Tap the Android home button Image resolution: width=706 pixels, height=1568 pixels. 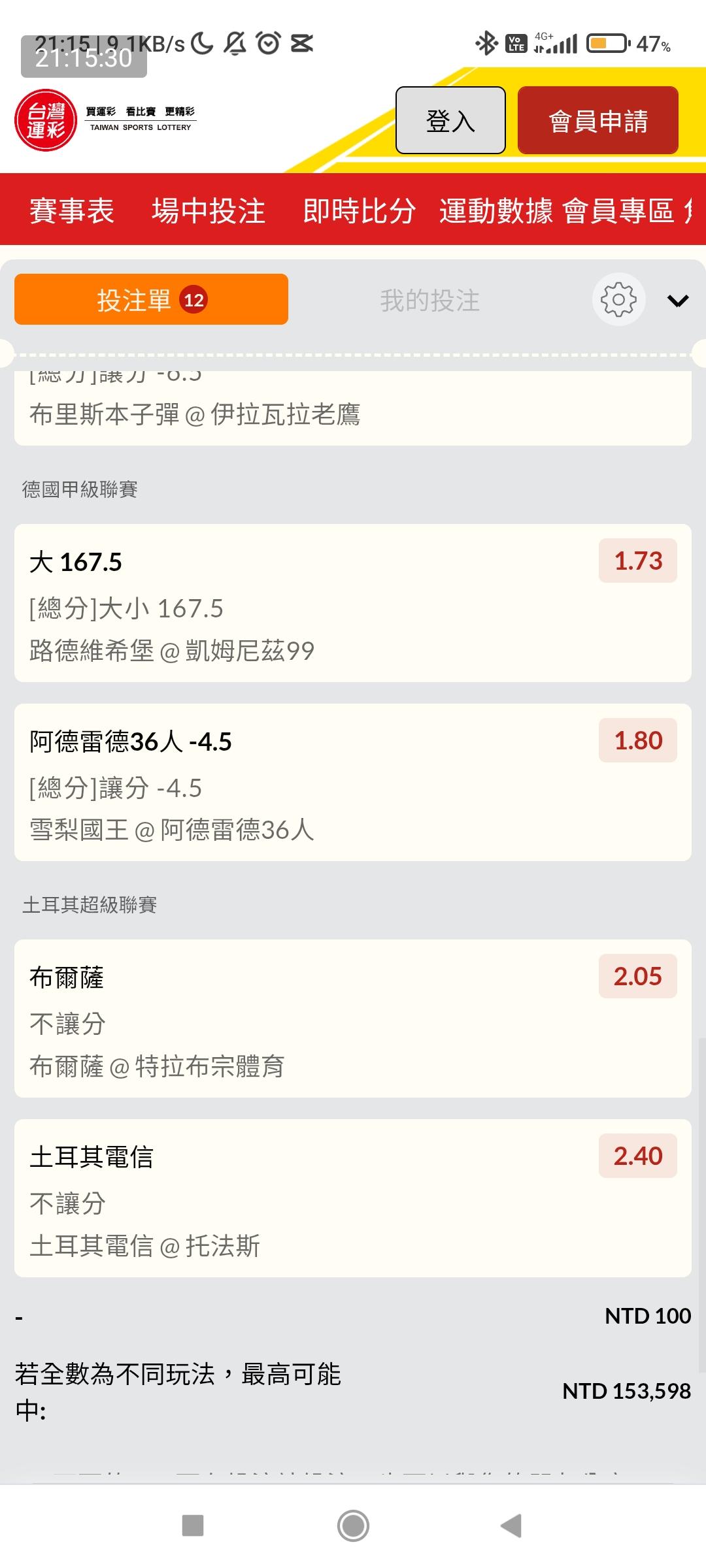point(353,1526)
